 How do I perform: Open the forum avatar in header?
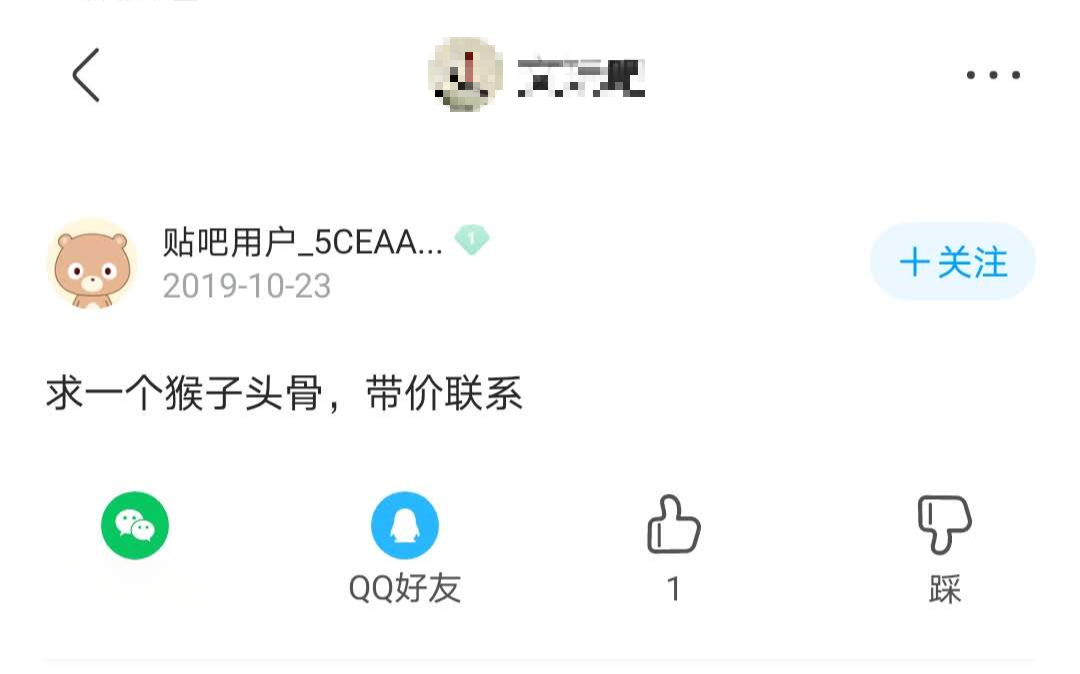click(x=466, y=74)
